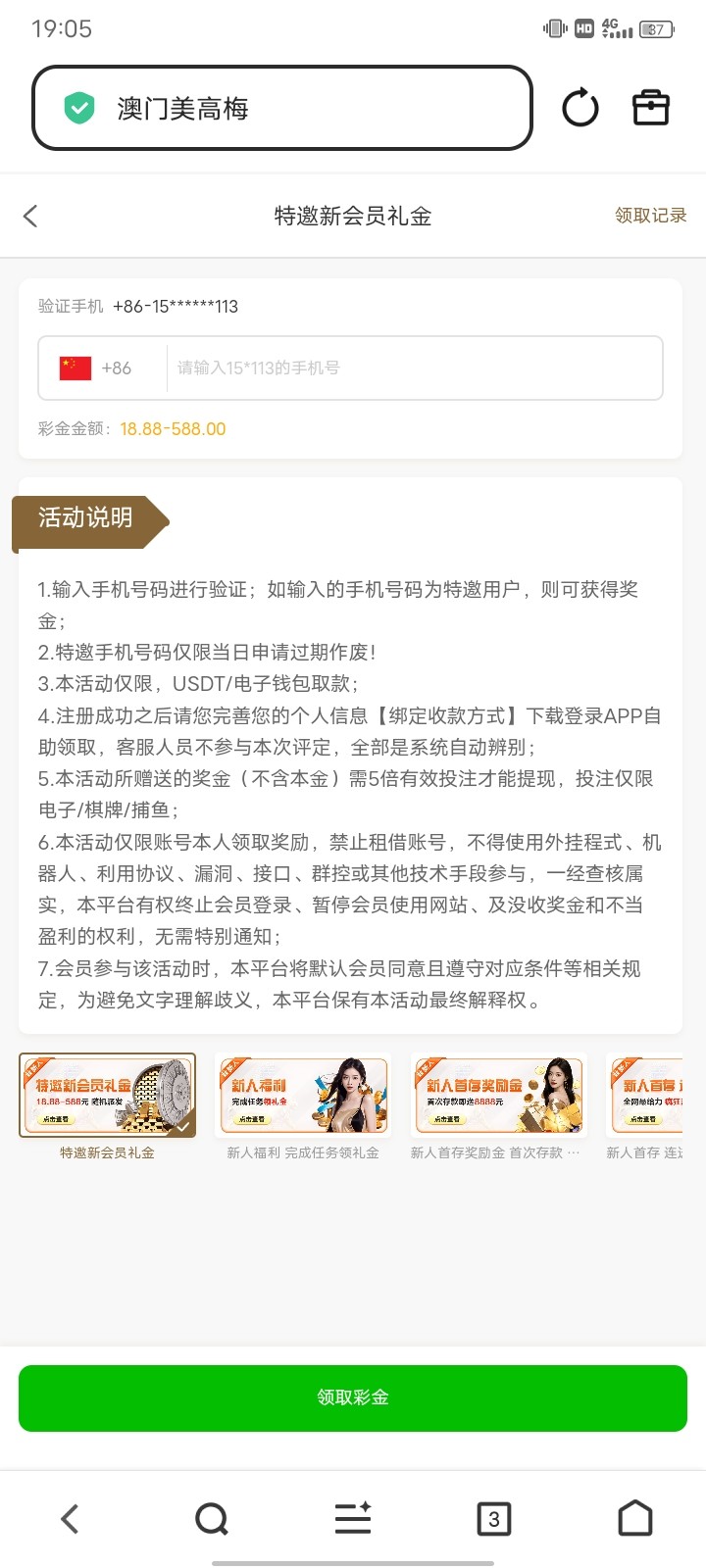Show the 3 open browser tabs
706x1568 pixels.
click(493, 1519)
